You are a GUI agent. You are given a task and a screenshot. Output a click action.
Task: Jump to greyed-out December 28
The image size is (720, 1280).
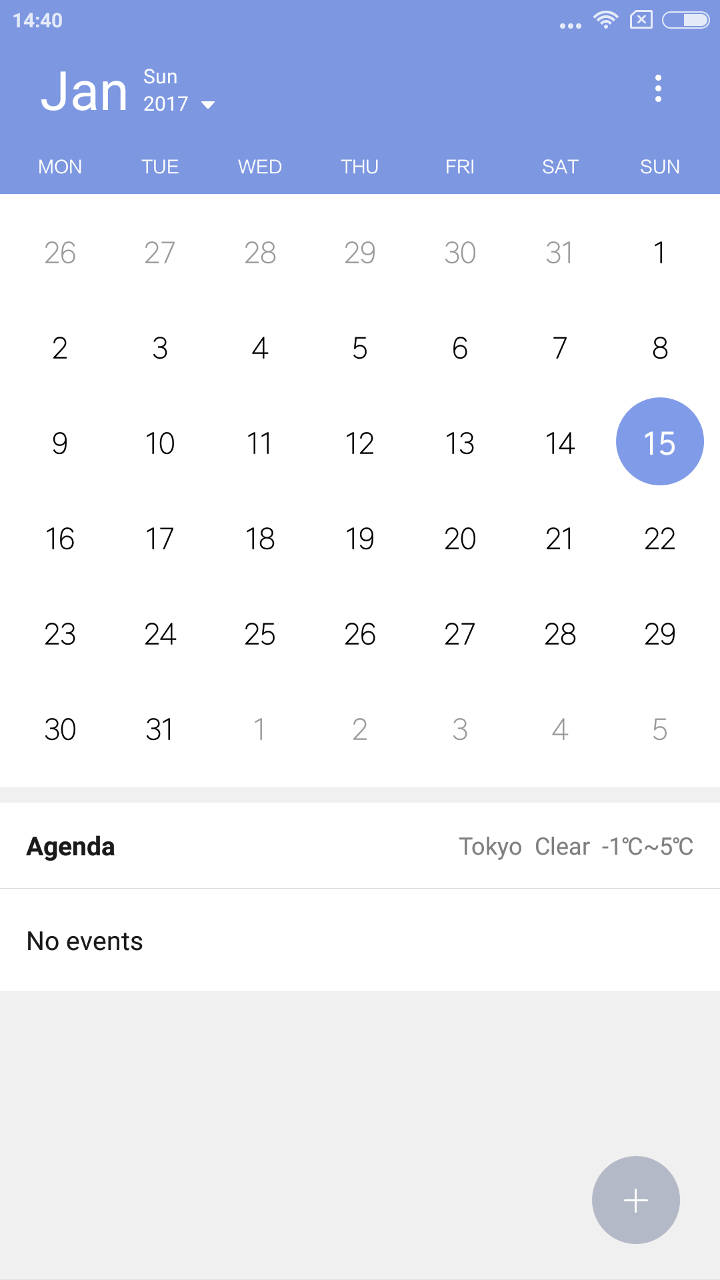(260, 253)
